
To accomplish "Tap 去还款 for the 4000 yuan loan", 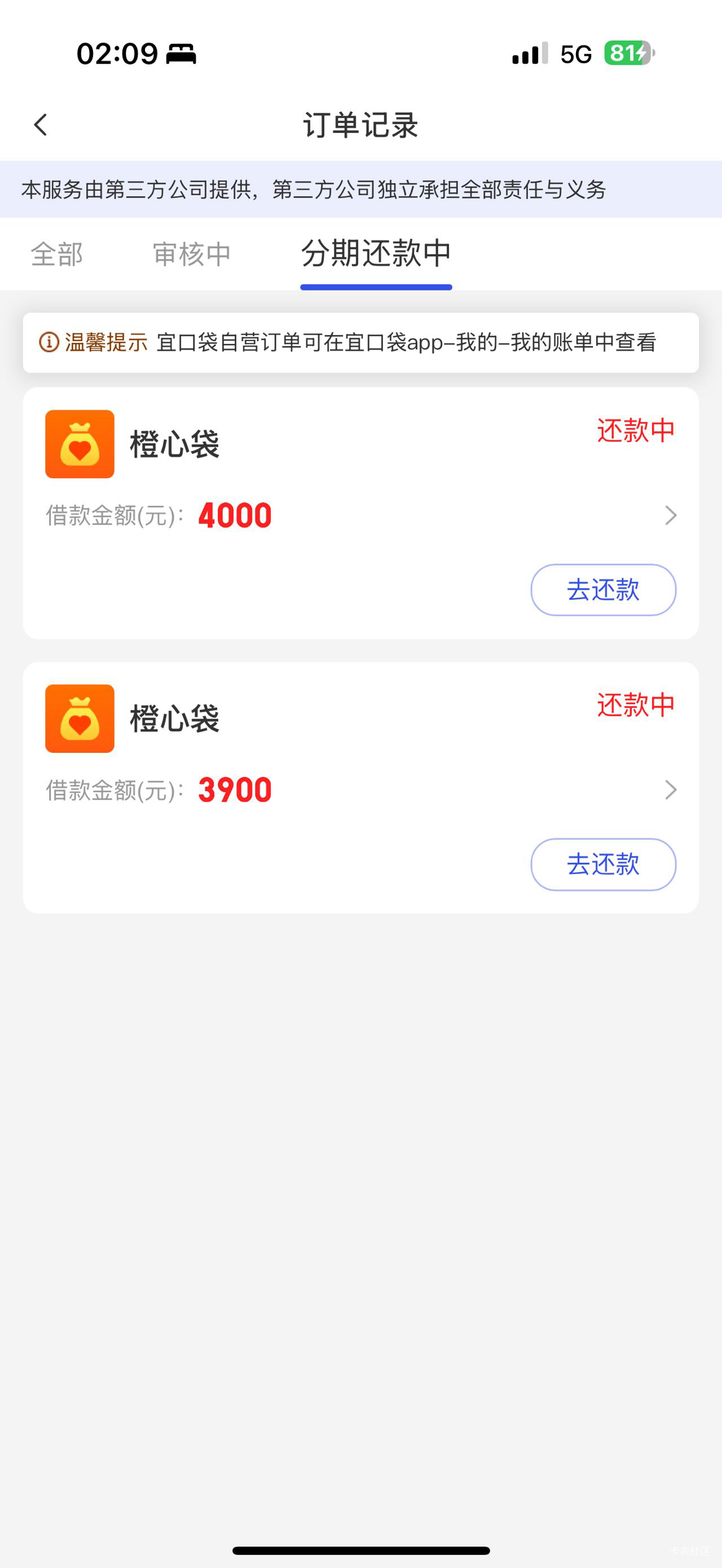I will tap(602, 590).
